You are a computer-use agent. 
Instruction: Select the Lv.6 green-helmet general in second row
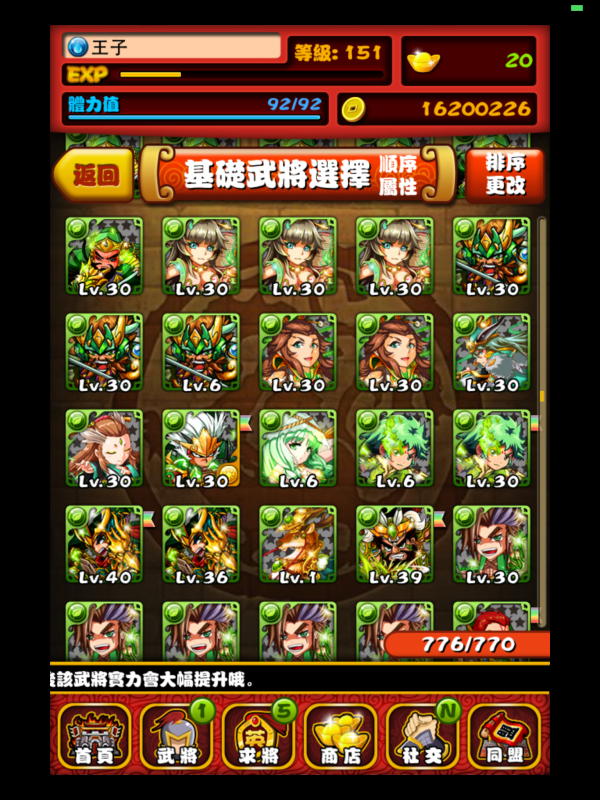tap(201, 352)
